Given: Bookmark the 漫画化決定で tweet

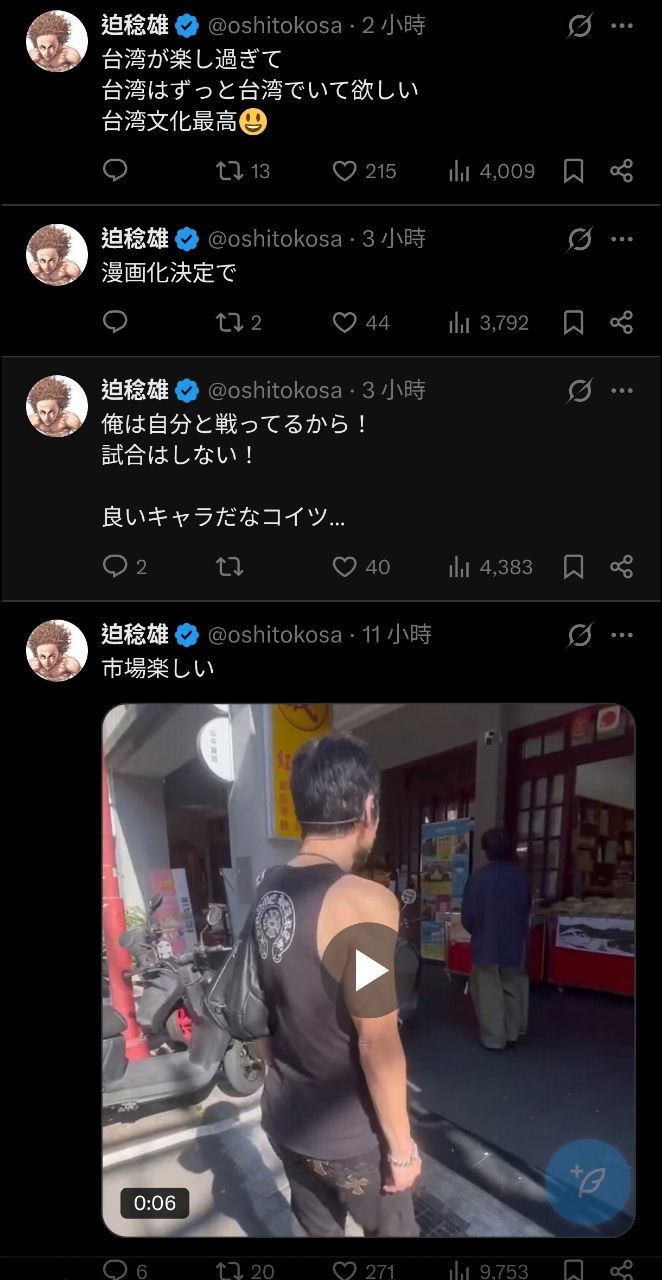Looking at the screenshot, I should click(573, 322).
